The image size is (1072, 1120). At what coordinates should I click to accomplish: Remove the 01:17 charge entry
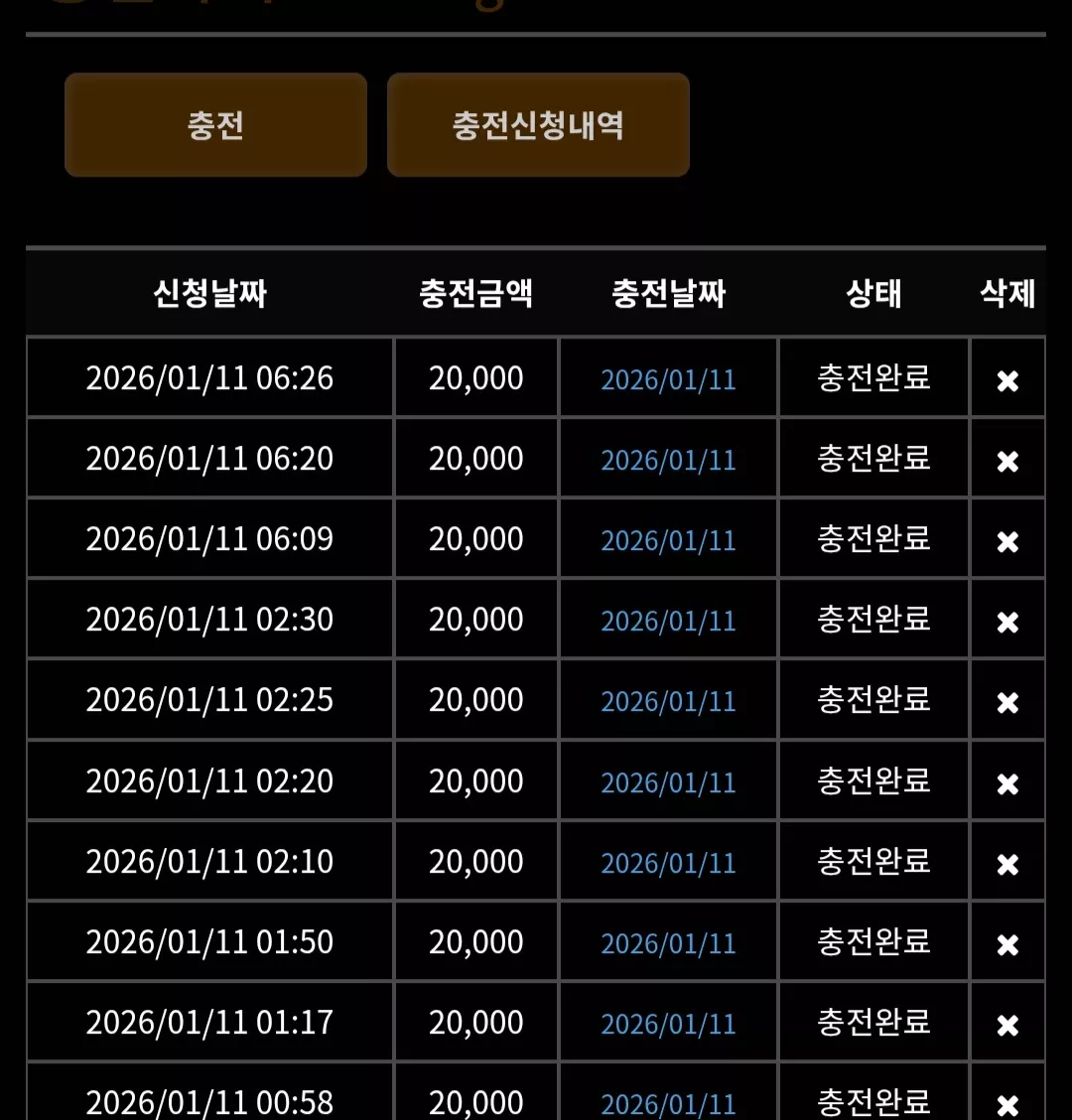pyautogui.click(x=1007, y=1026)
